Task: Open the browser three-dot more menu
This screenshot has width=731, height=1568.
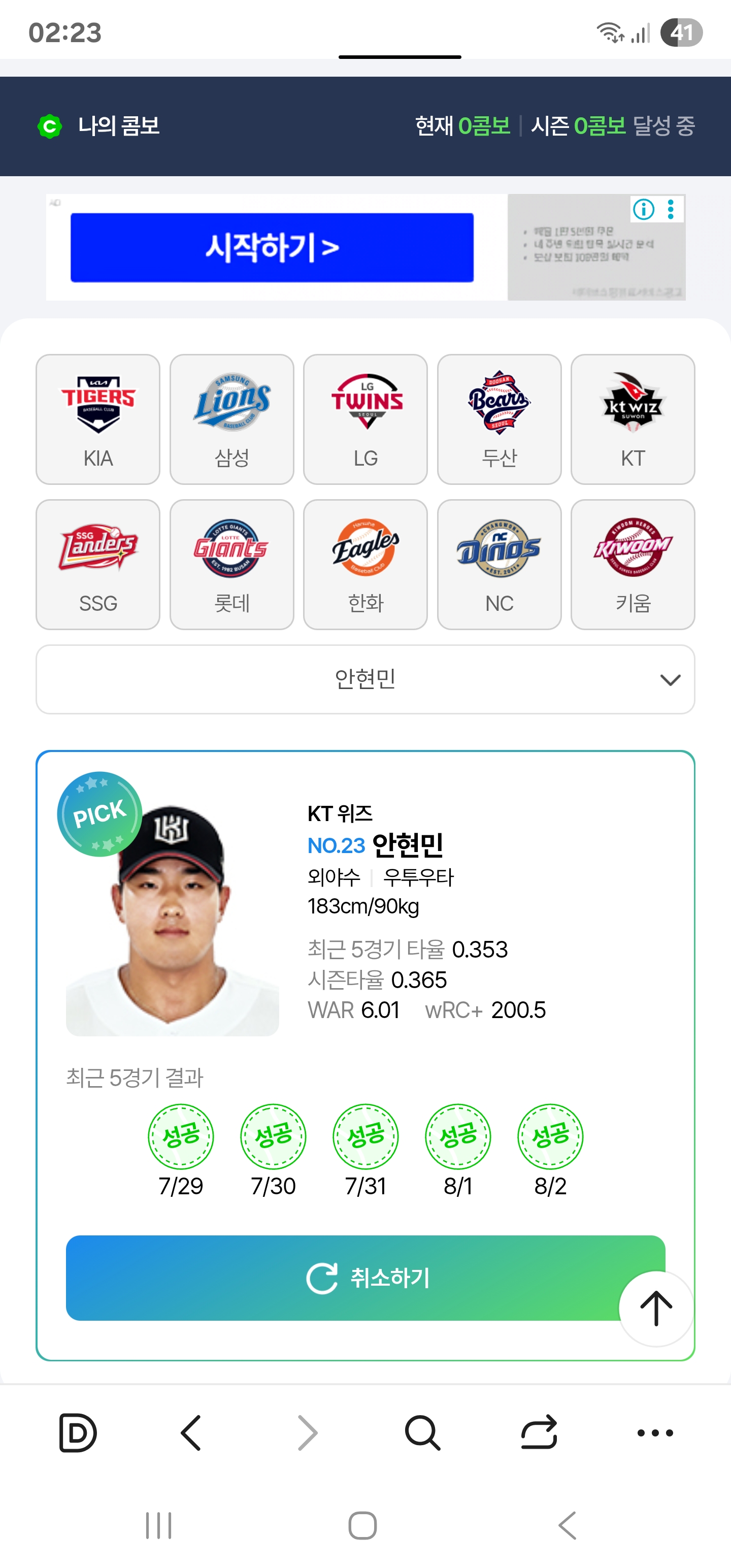Action: [x=655, y=1432]
